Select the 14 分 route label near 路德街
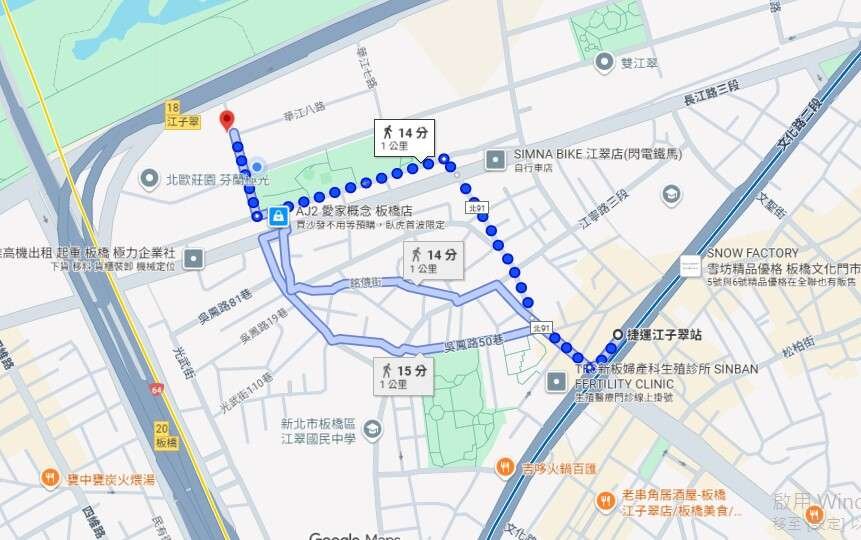 [x=433, y=261]
